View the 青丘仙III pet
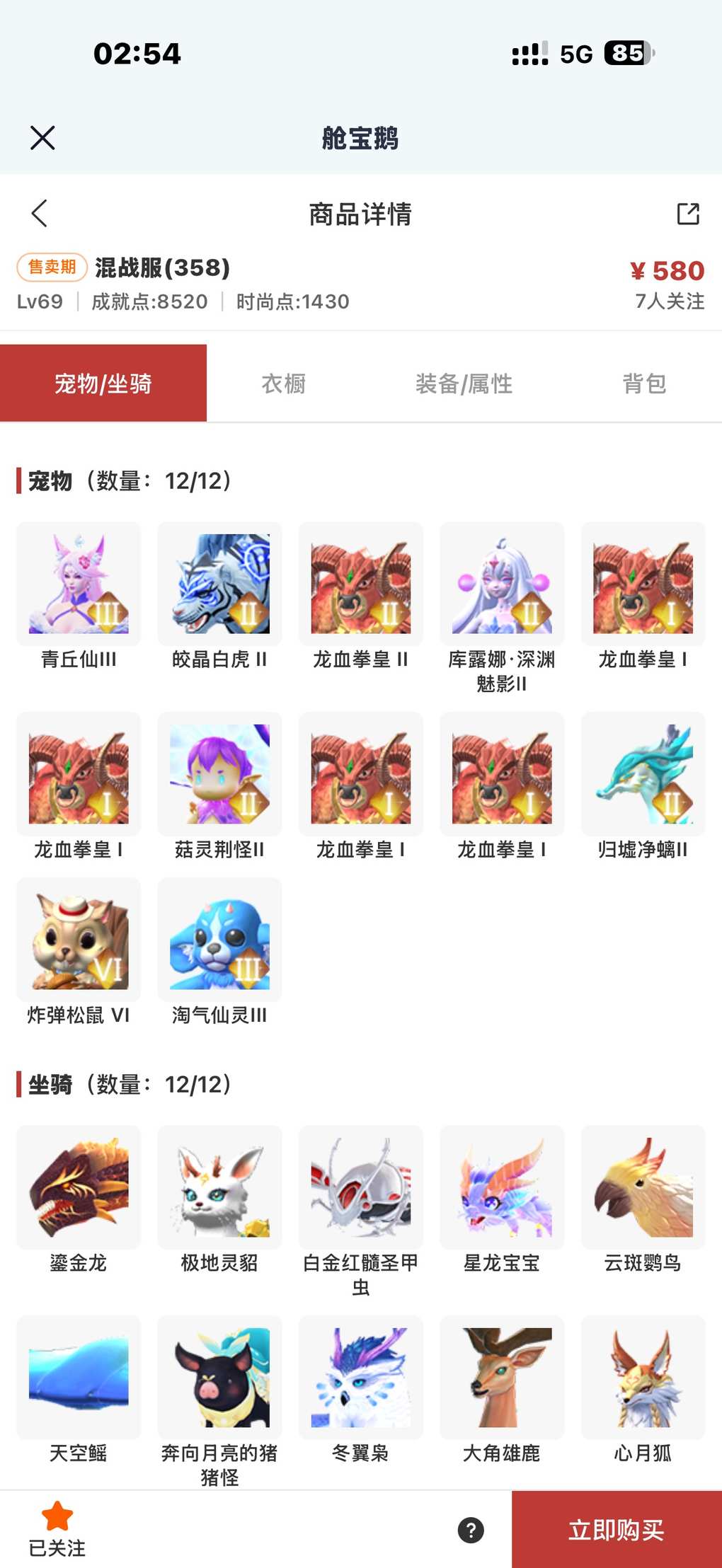 [79, 584]
